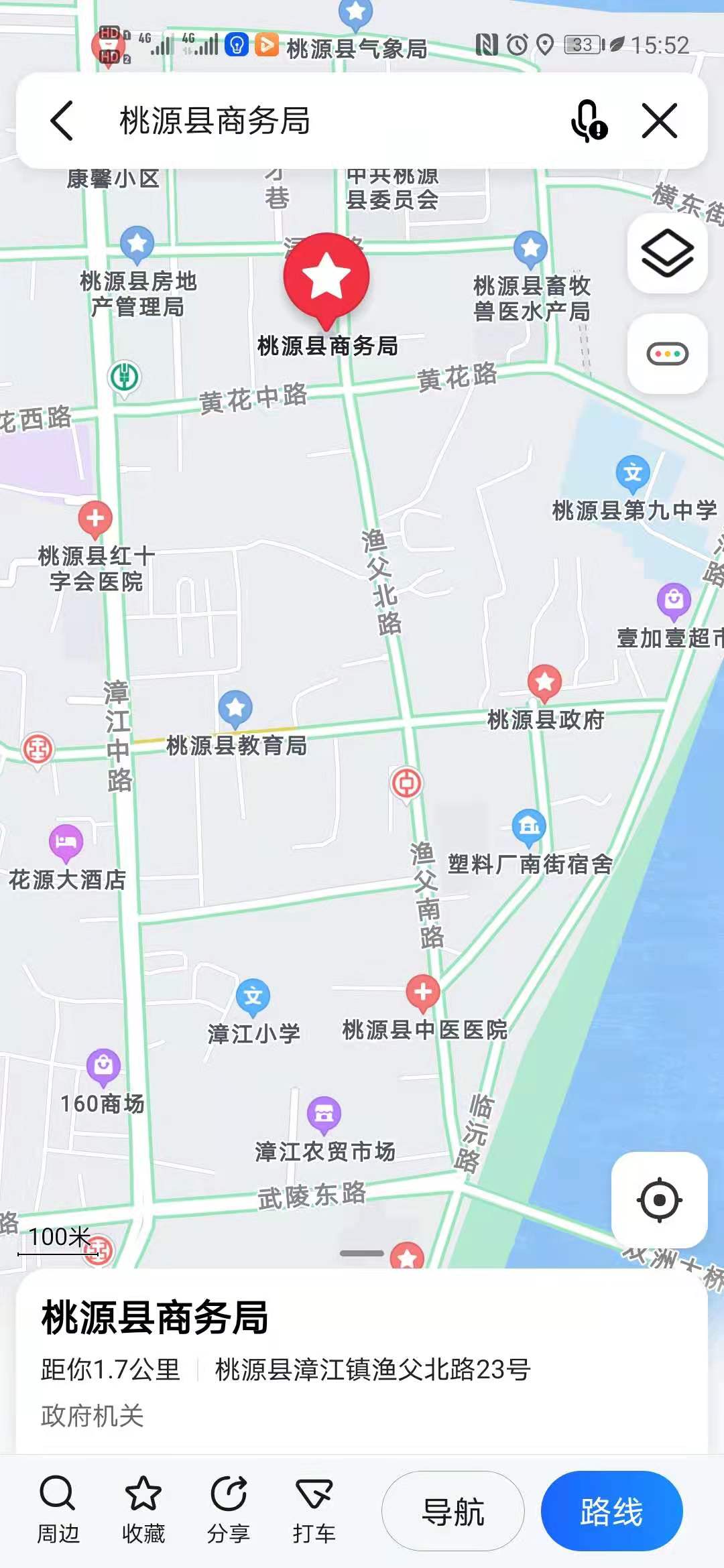The height and width of the screenshot is (1568, 724).
Task: Tap the voice search microphone icon
Action: 589,121
